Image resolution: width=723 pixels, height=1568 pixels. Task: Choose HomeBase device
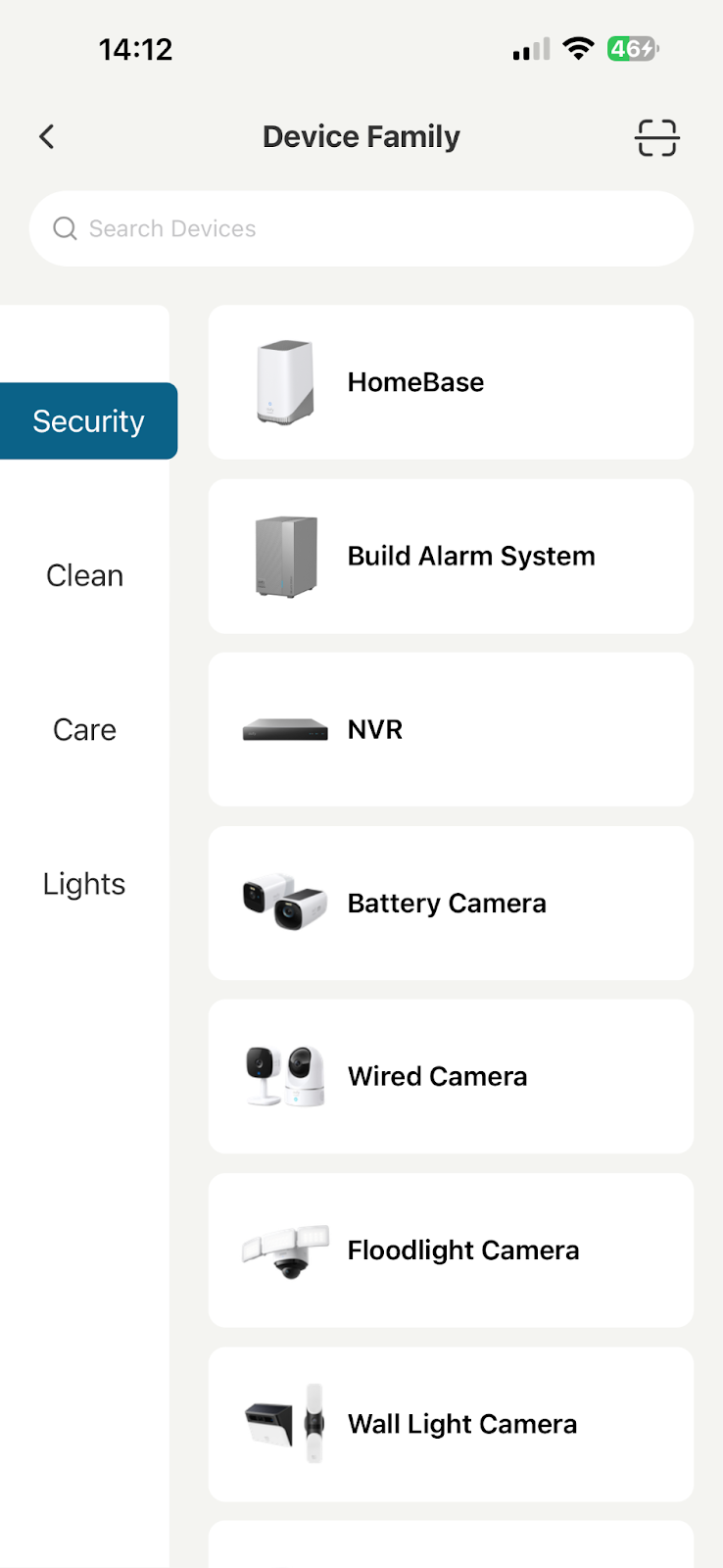pyautogui.click(x=451, y=382)
